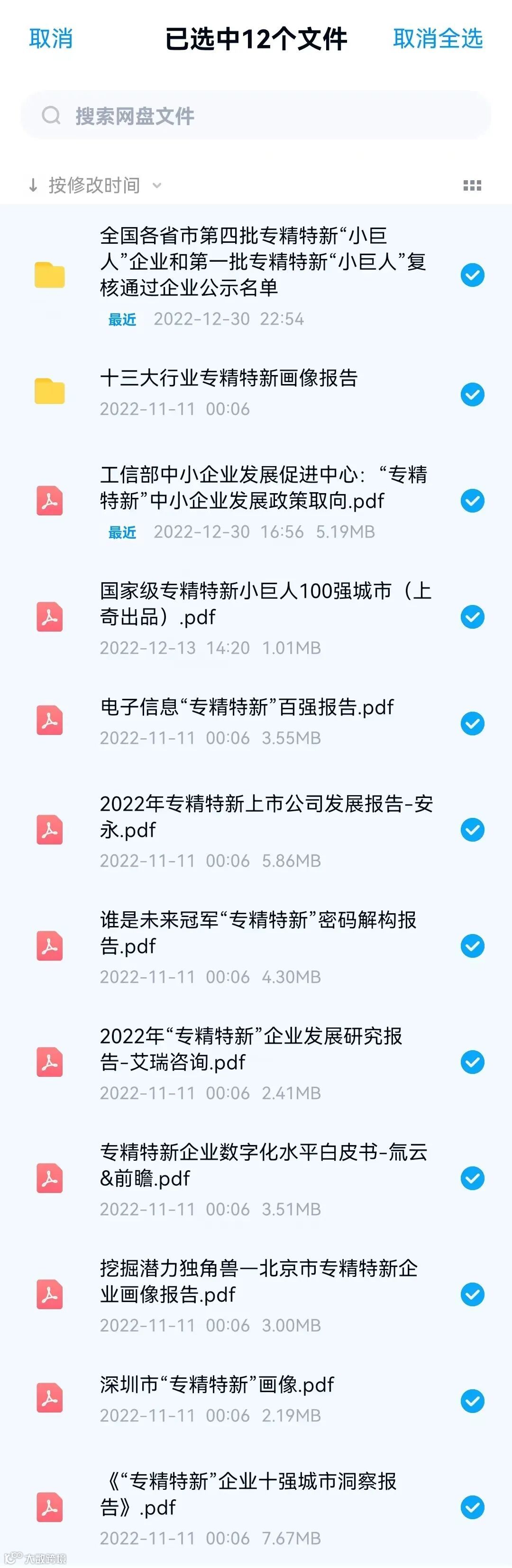Select the 谁是未来冠军"专精特新"密码解构报告.pdf row
This screenshot has width=512, height=1568.
256,946
